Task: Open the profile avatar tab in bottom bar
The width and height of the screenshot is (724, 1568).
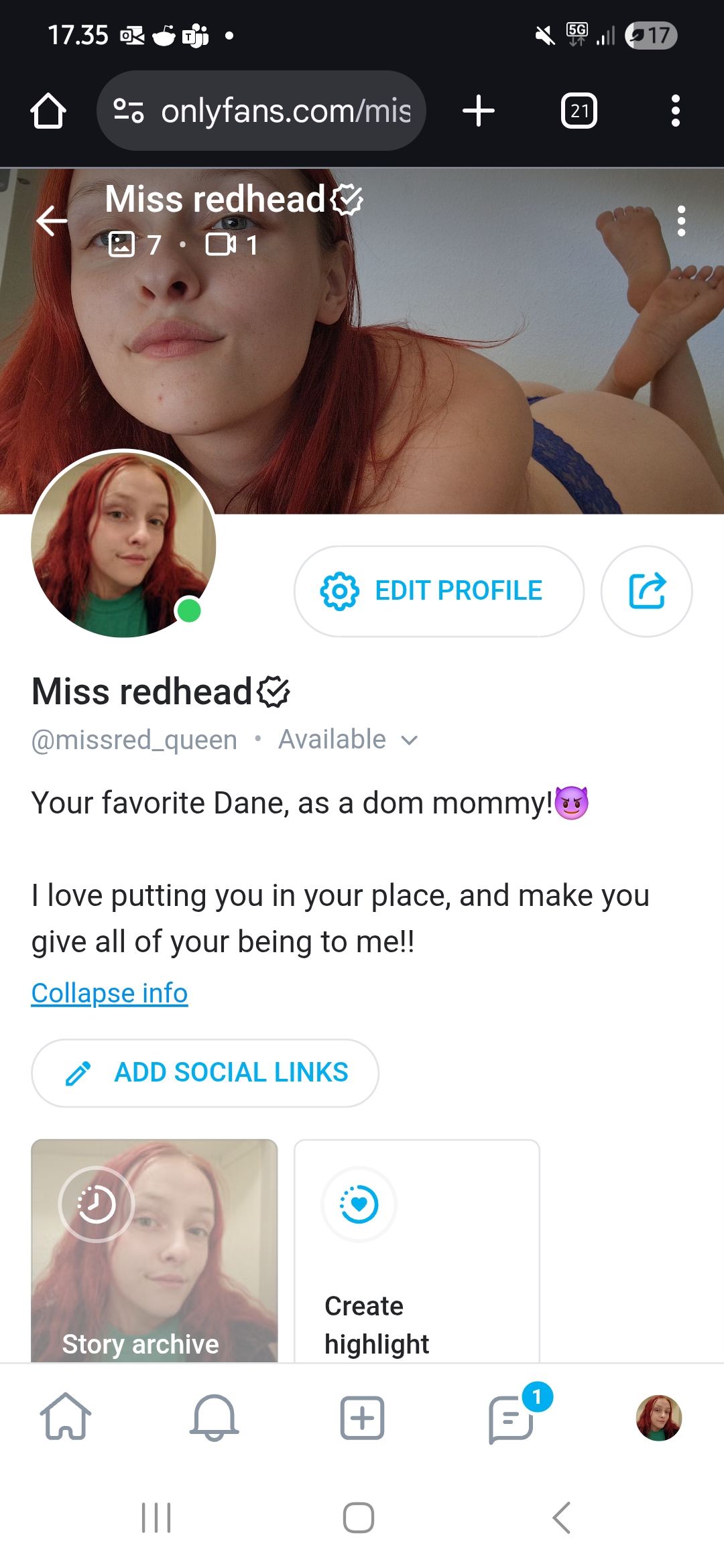Action: [x=659, y=1417]
